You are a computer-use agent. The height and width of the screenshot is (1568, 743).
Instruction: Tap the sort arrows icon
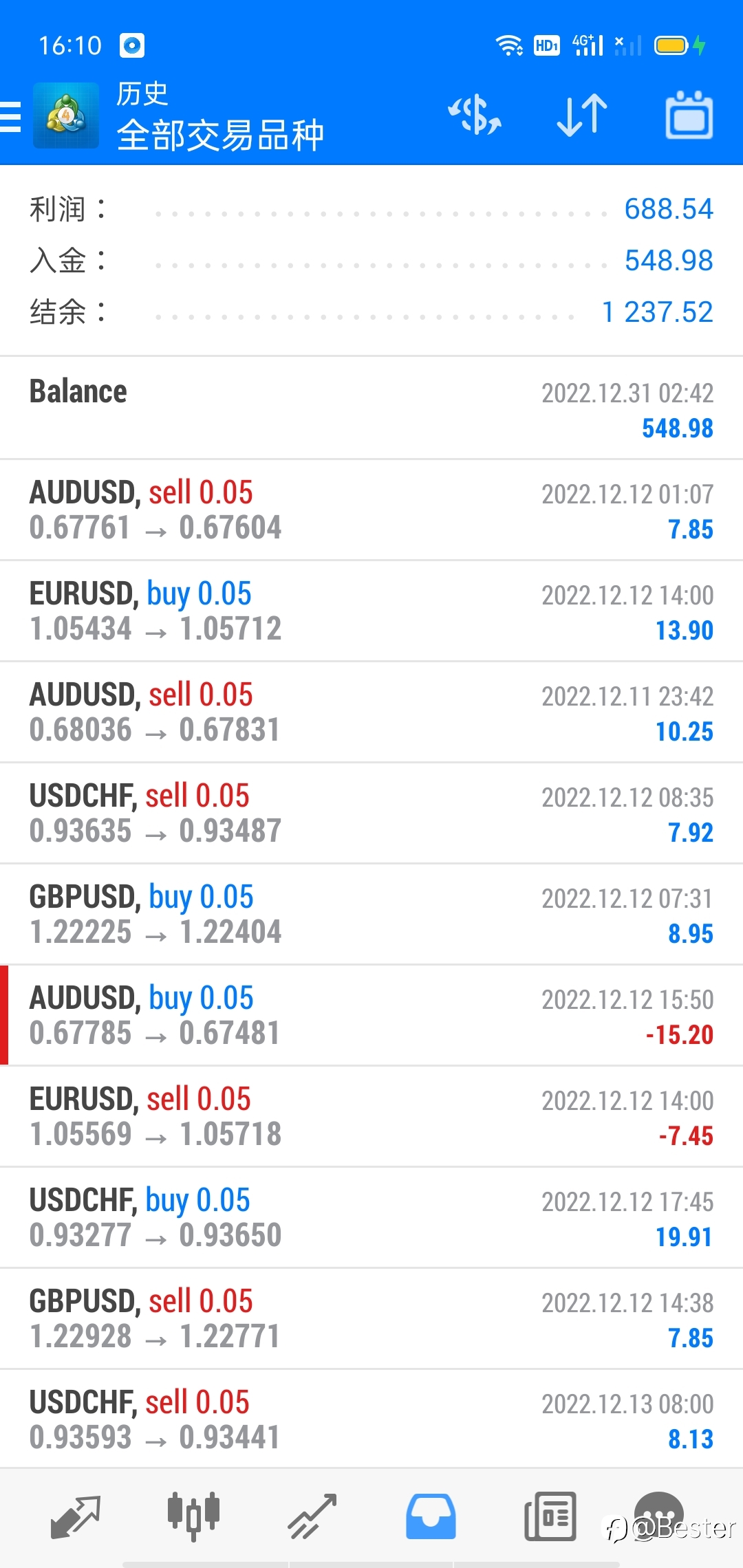point(582,115)
